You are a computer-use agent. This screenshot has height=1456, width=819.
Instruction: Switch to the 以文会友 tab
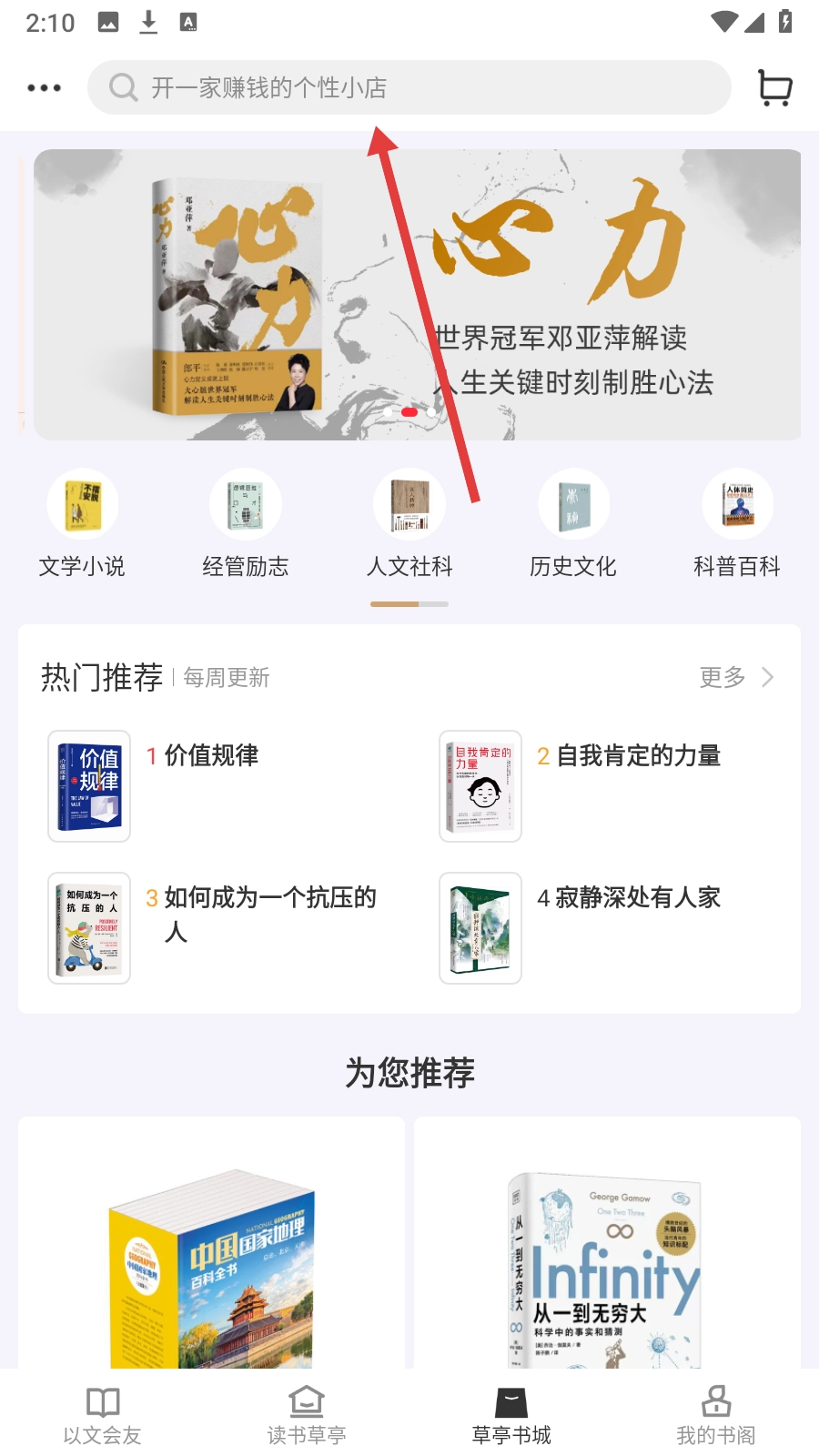point(102,1415)
